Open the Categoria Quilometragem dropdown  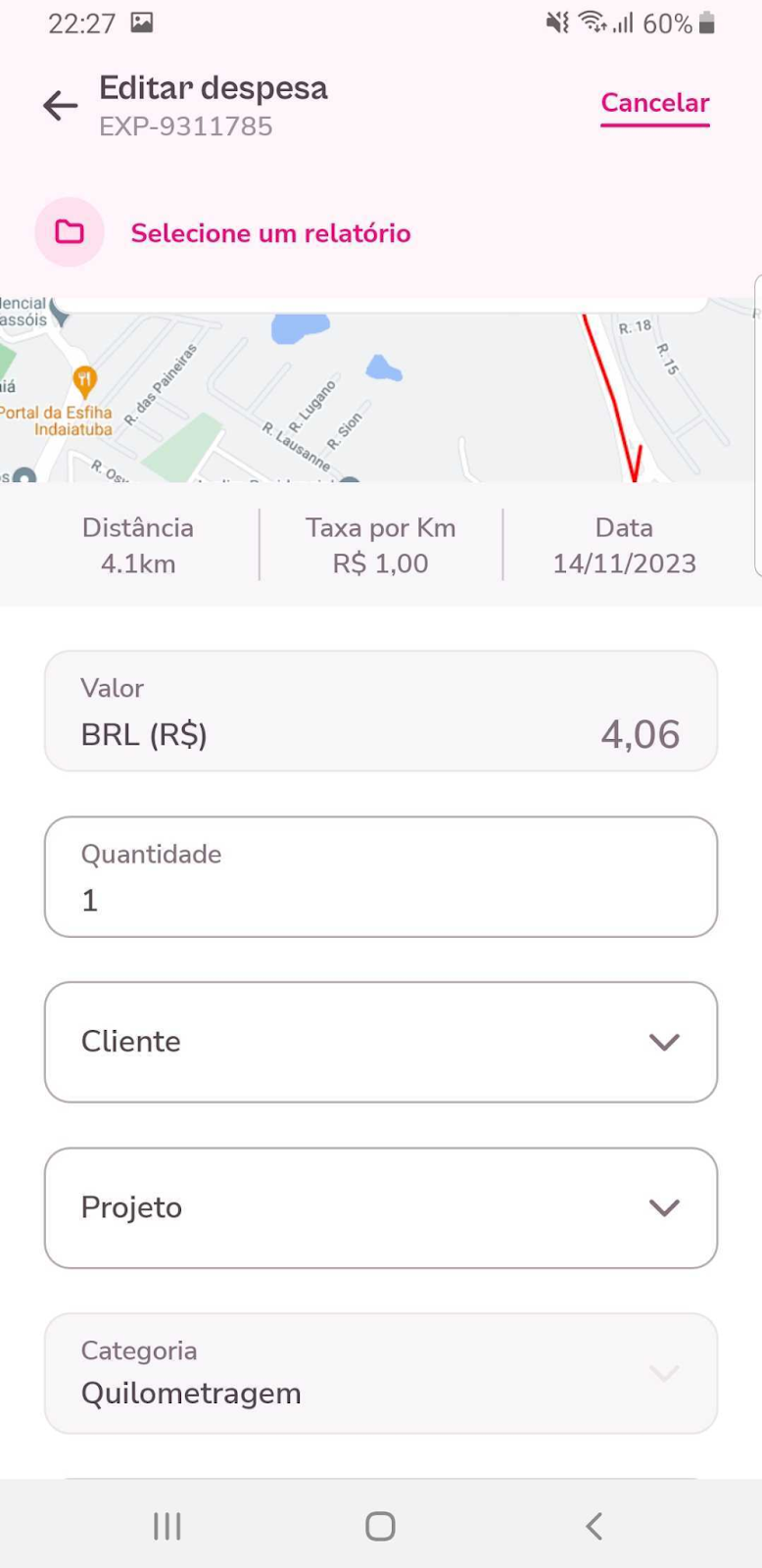pos(380,1372)
